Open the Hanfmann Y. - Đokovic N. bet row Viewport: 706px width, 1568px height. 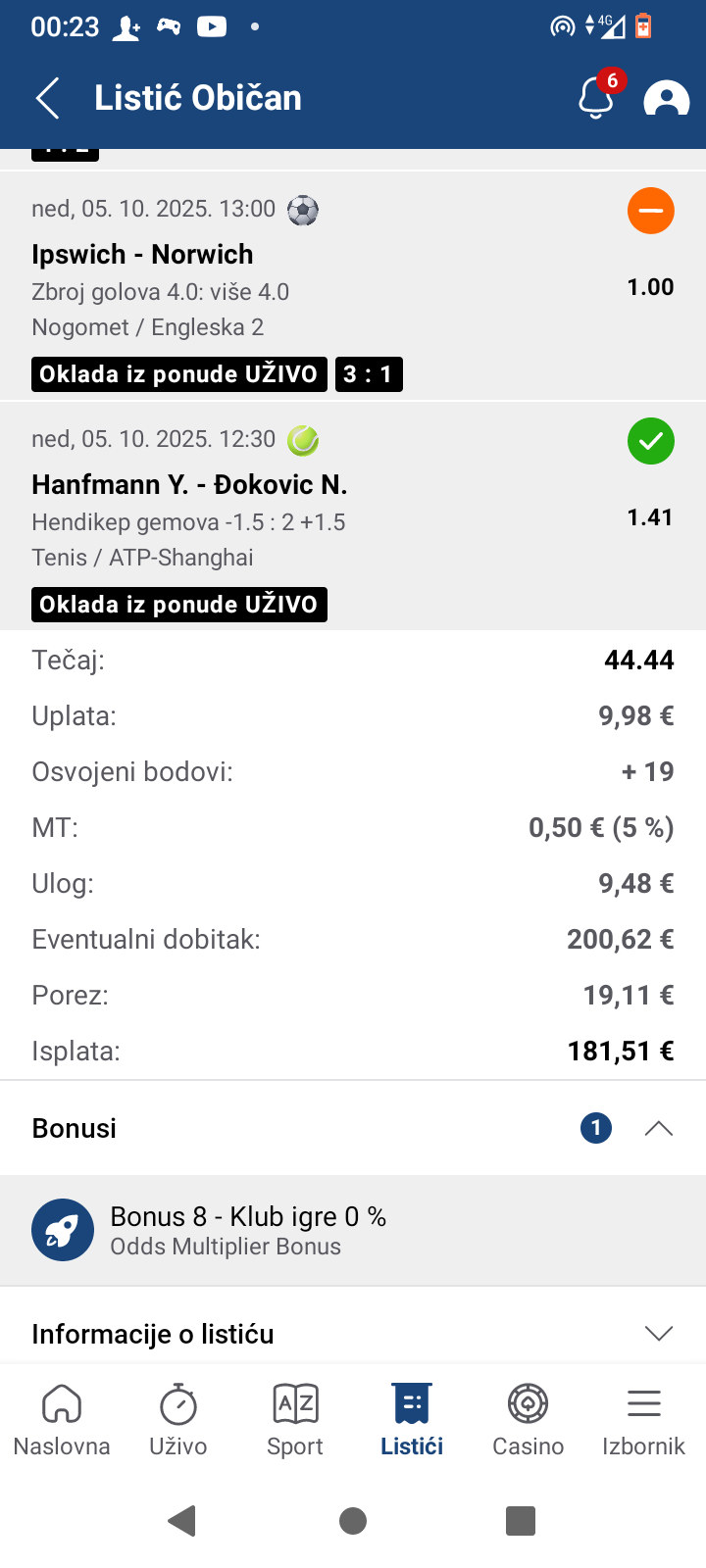pos(294,516)
